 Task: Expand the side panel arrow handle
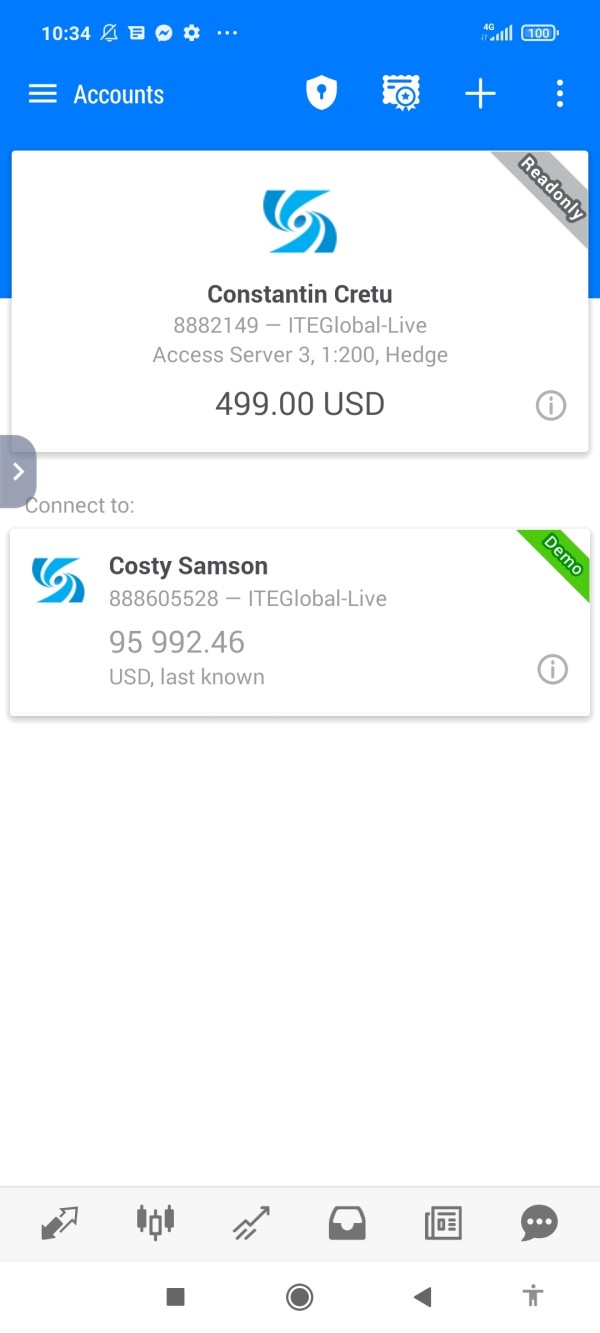click(18, 471)
